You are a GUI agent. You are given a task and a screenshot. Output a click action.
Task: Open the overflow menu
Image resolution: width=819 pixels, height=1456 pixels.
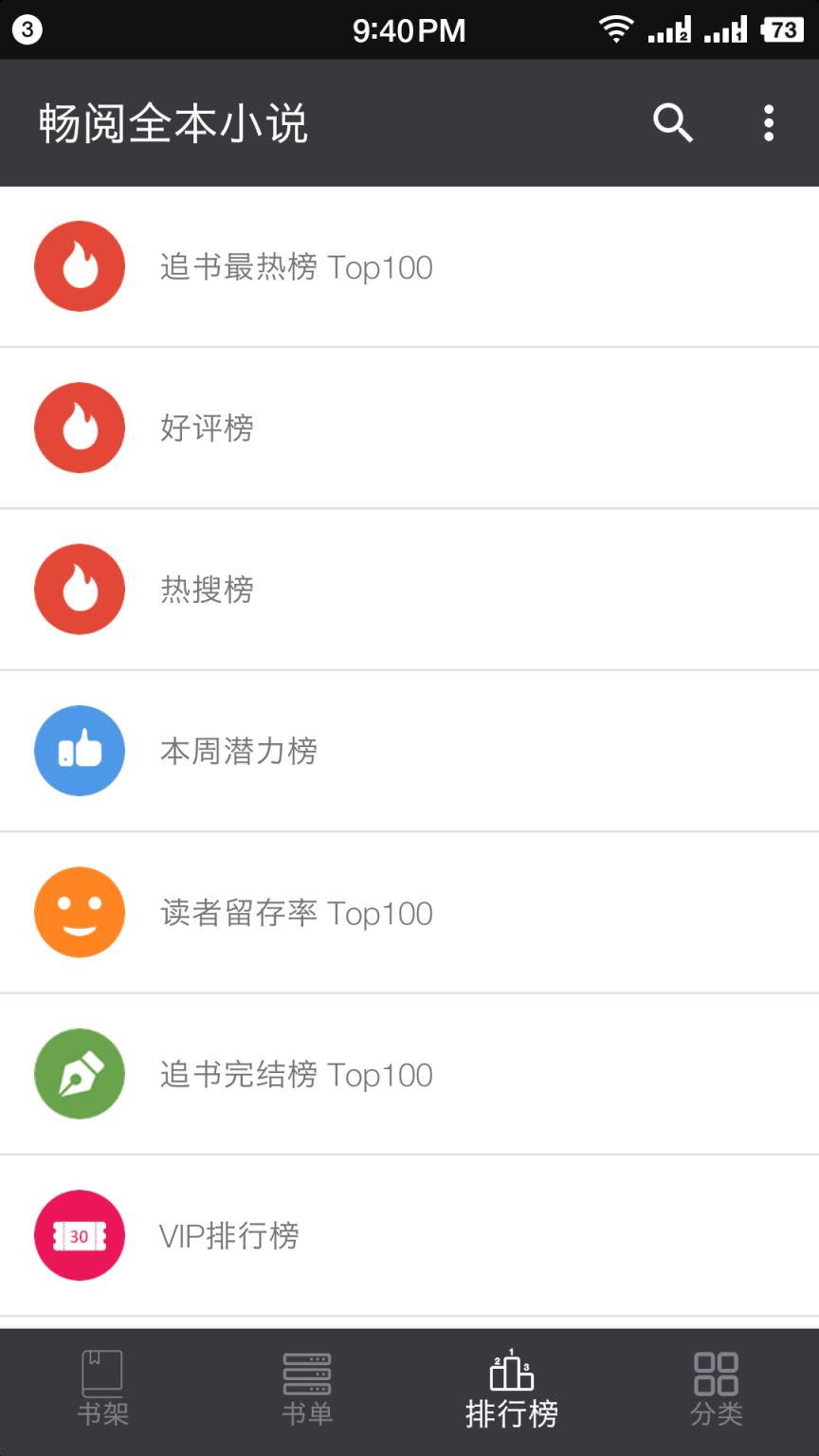tap(768, 123)
